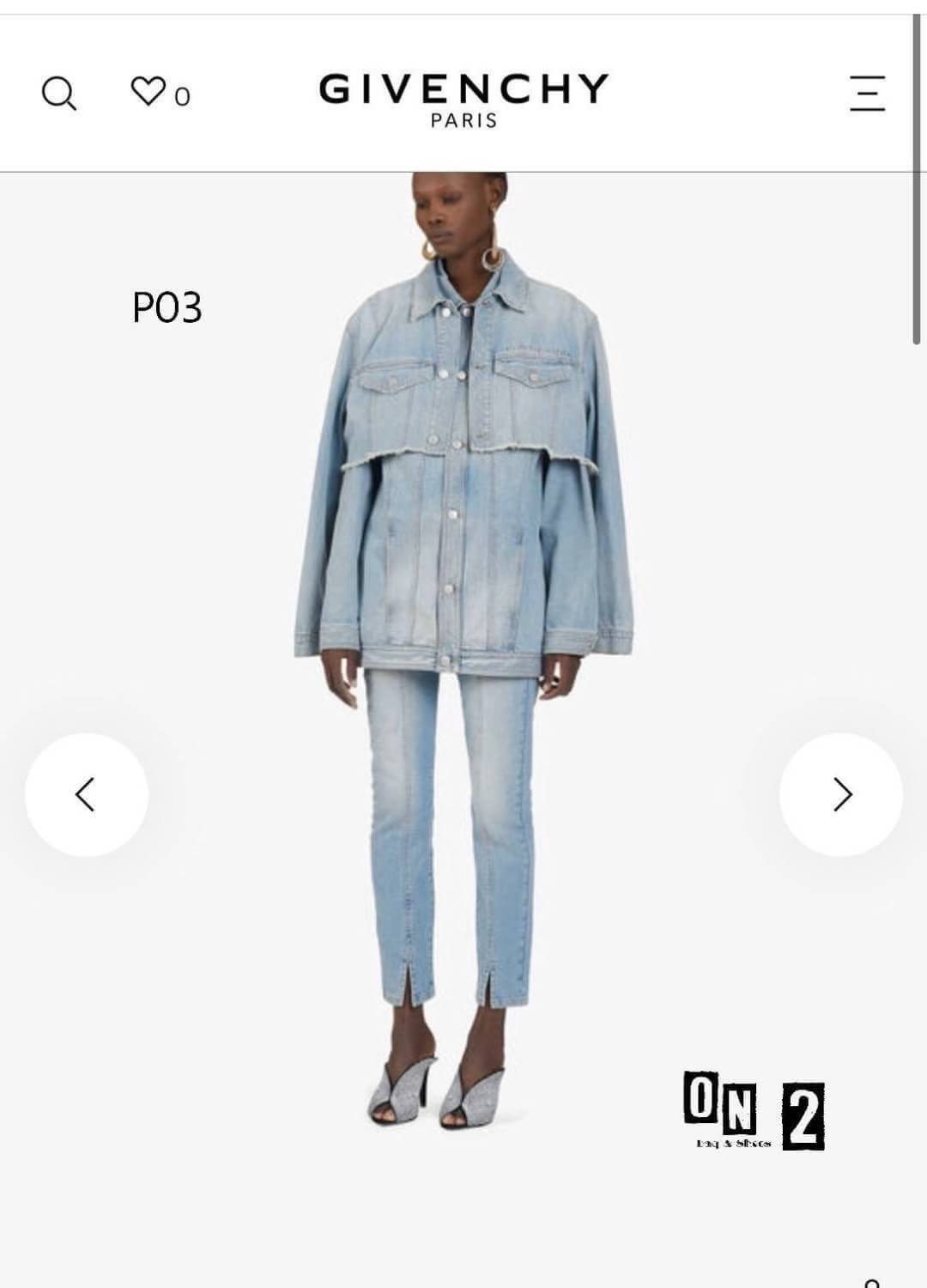The height and width of the screenshot is (1288, 927).
Task: Show the next product image
Action: pos(841,794)
